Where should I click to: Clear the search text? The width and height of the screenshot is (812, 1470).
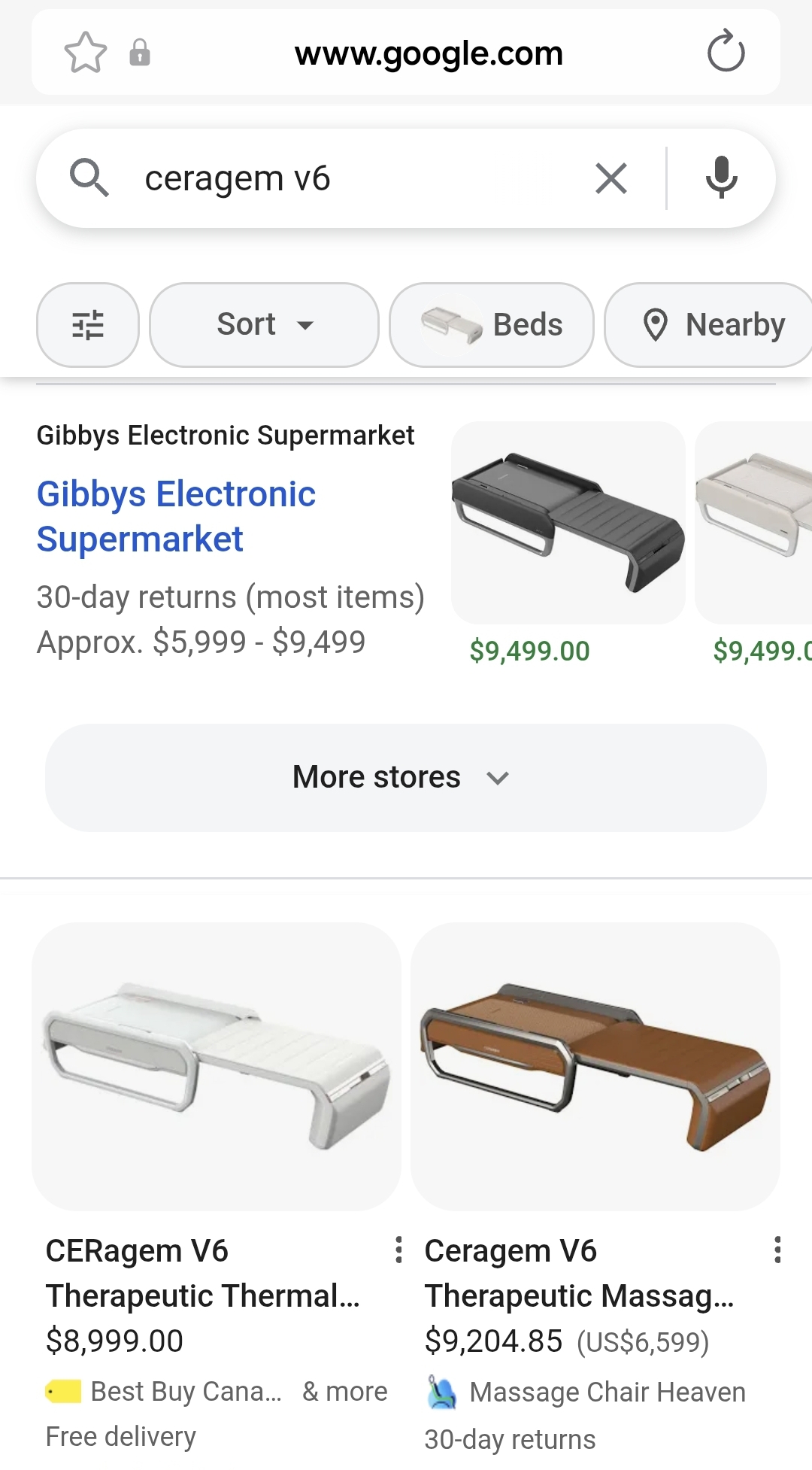611,179
